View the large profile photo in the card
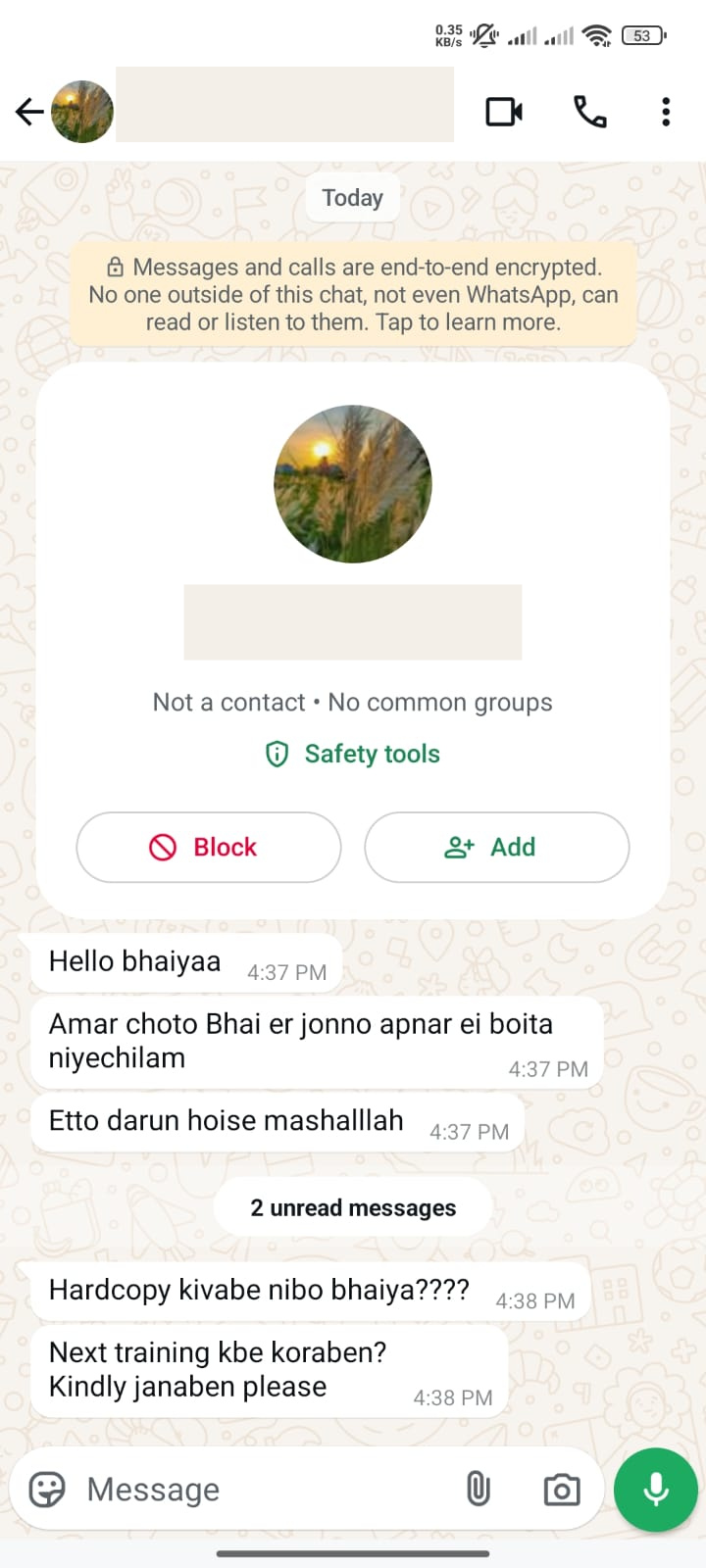 353,484
